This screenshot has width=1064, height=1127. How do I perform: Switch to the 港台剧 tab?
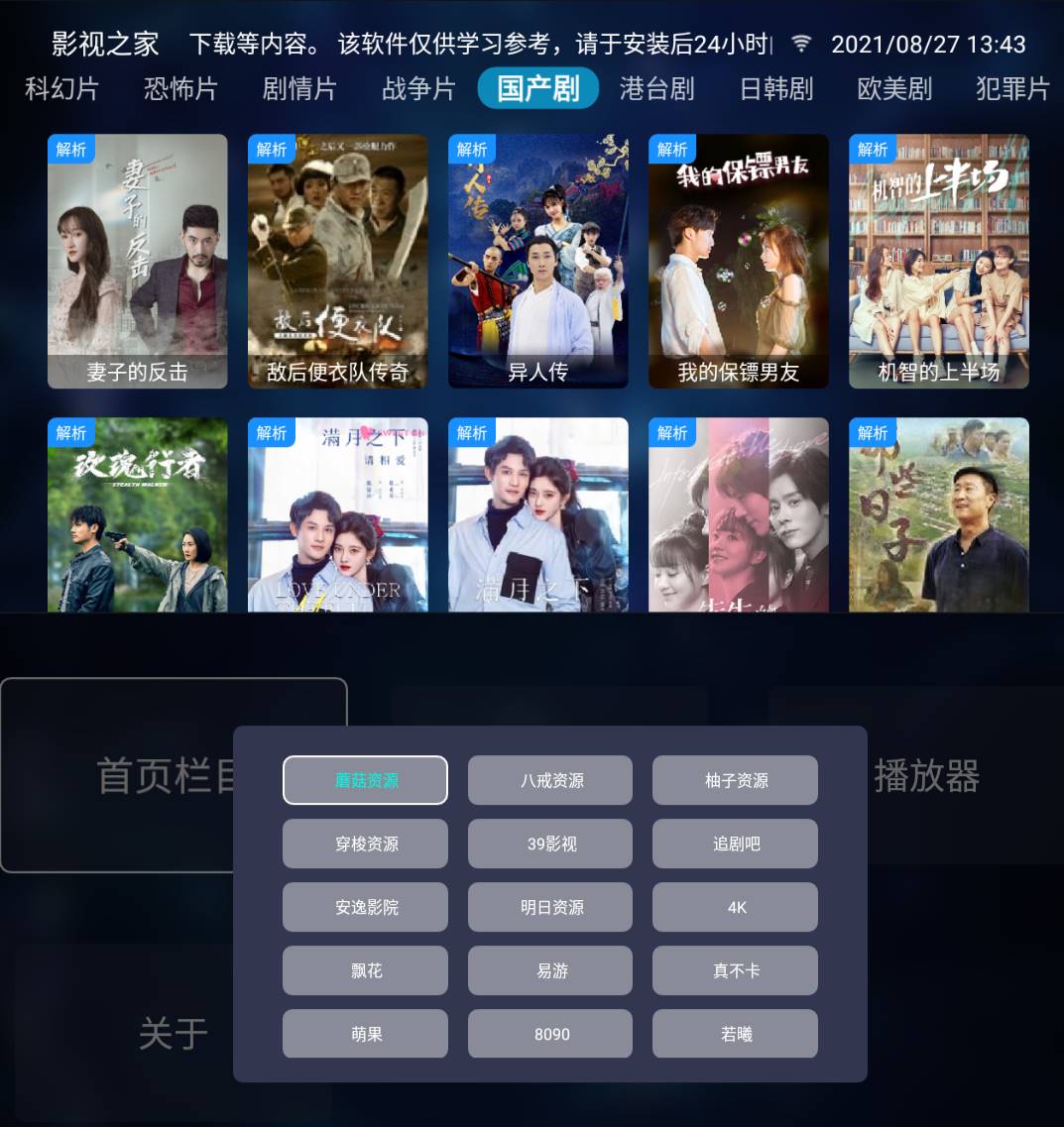pos(656,88)
